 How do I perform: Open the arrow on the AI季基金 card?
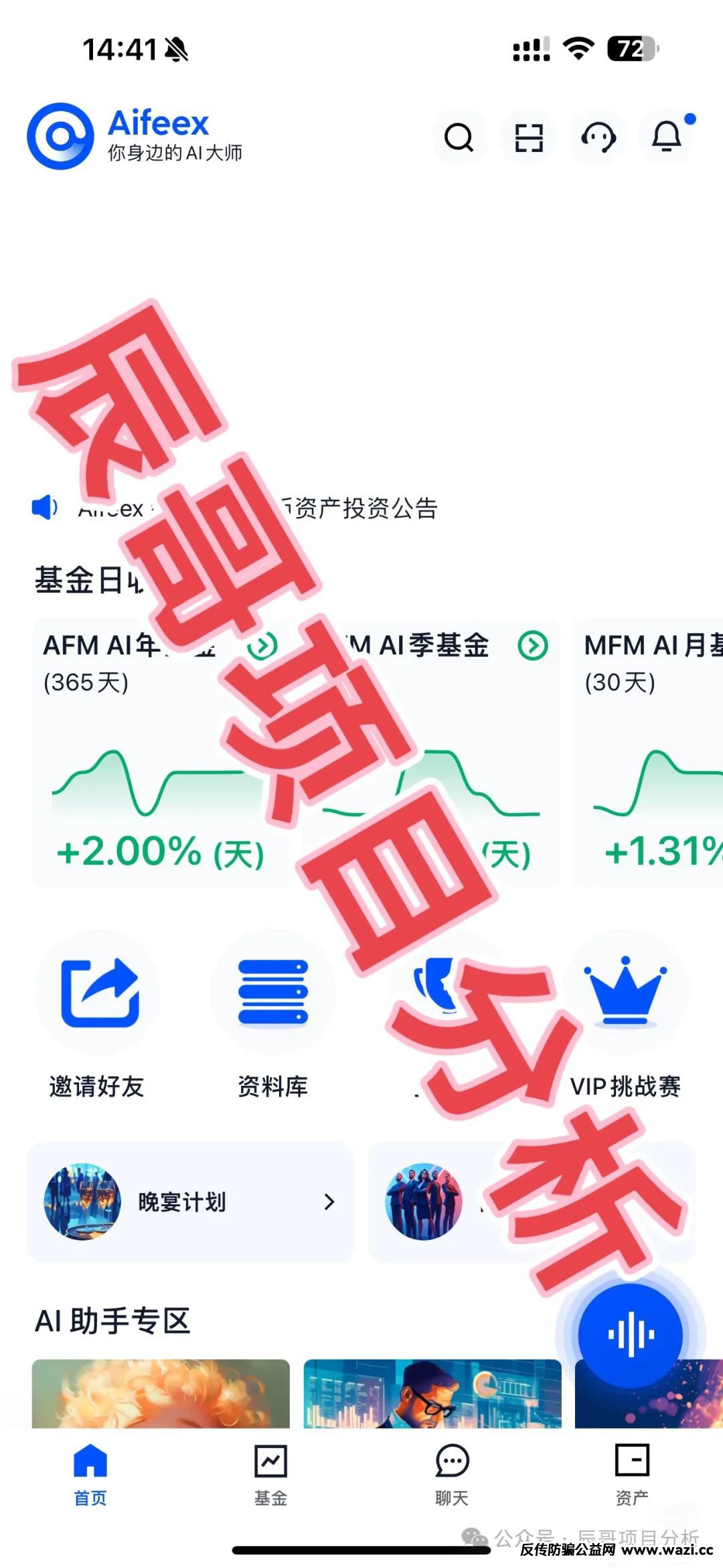pyautogui.click(x=533, y=646)
